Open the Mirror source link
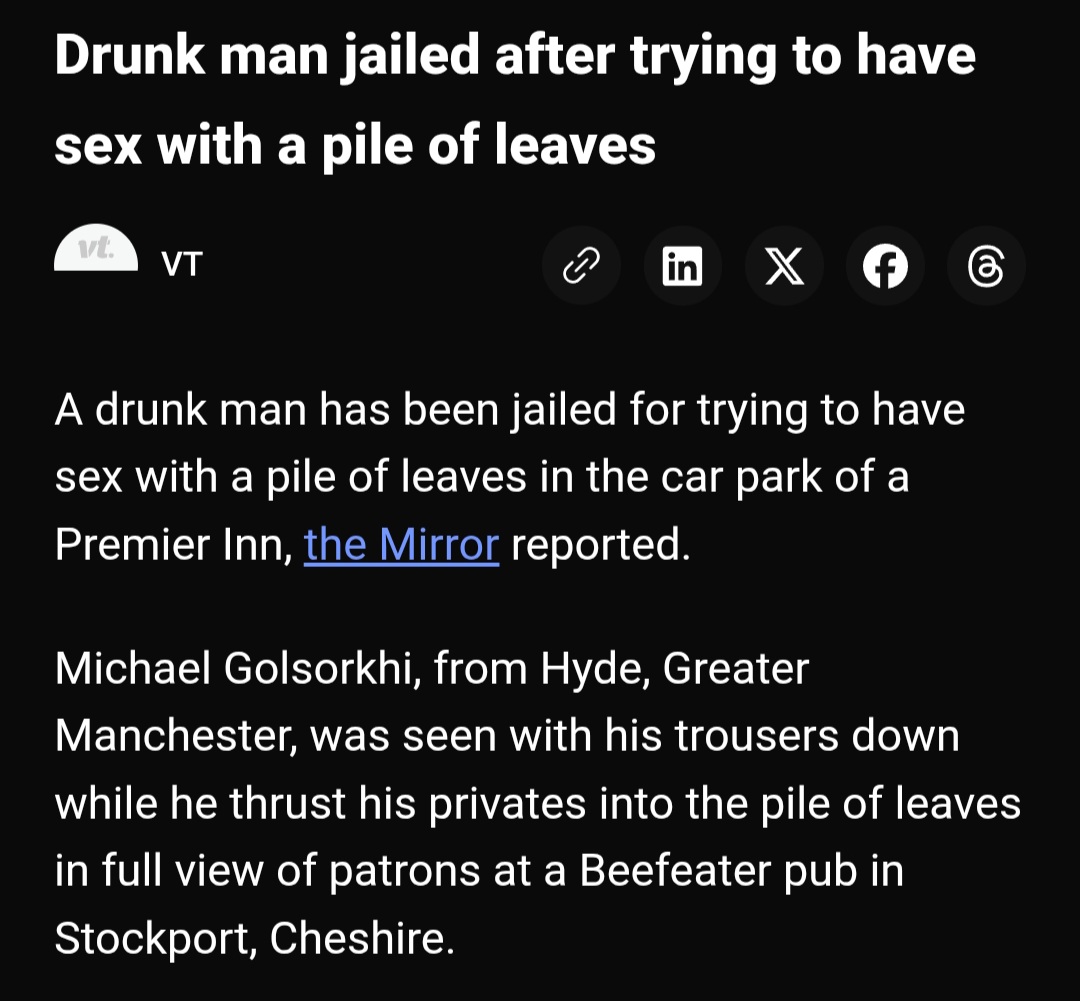Image resolution: width=1080 pixels, height=1001 pixels. pos(401,545)
